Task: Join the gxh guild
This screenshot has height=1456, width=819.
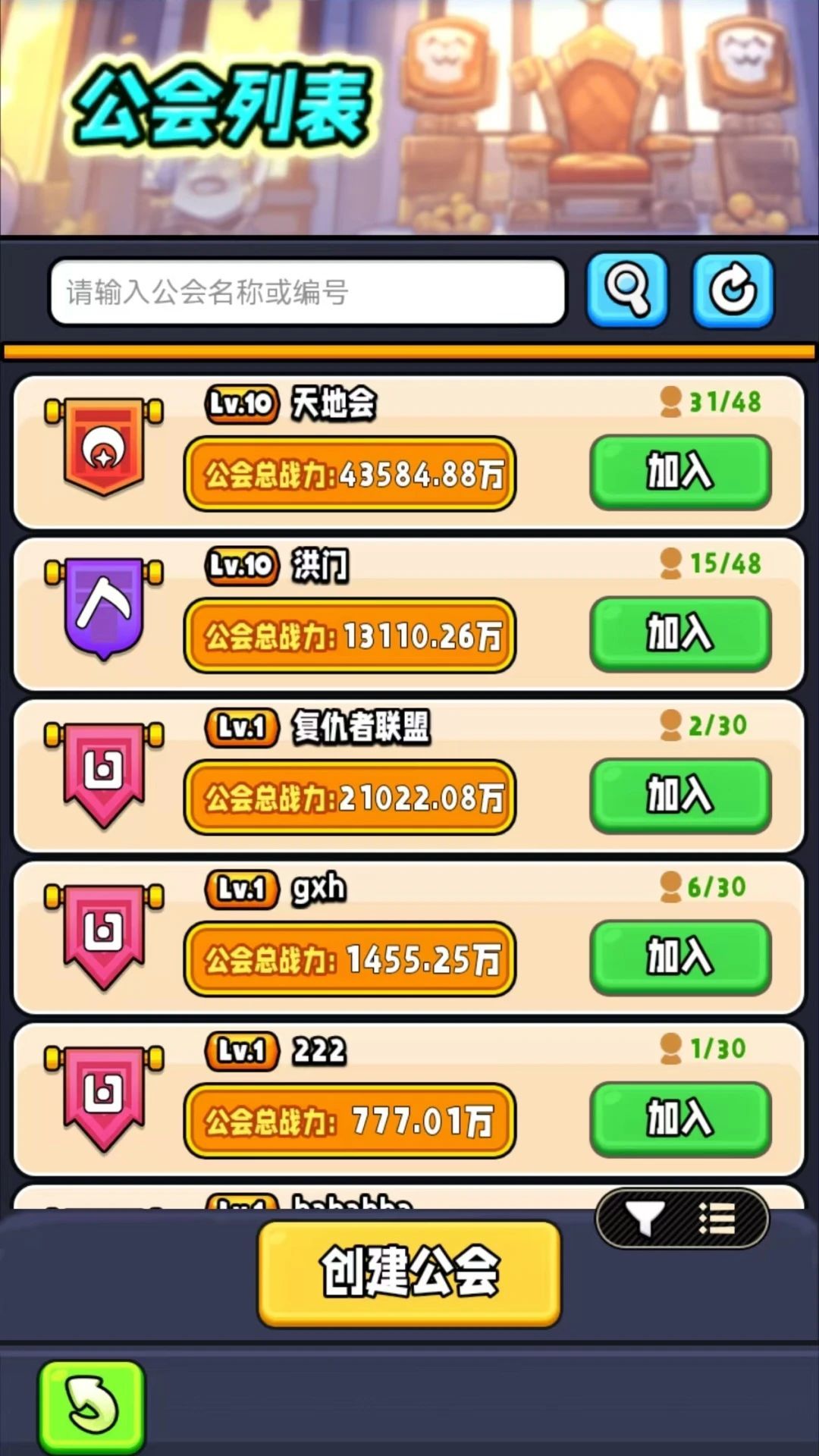Action: click(x=680, y=956)
